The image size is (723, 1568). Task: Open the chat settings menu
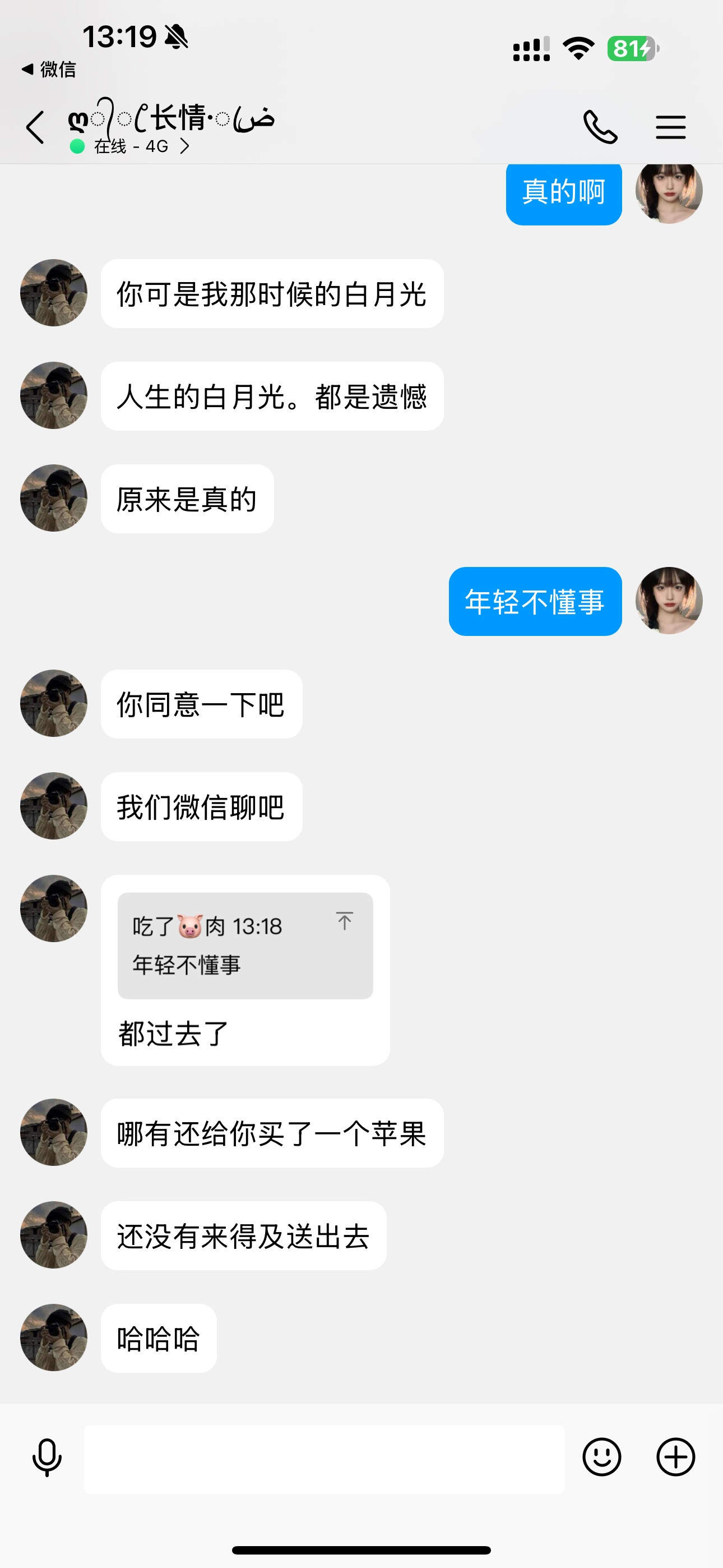(670, 127)
